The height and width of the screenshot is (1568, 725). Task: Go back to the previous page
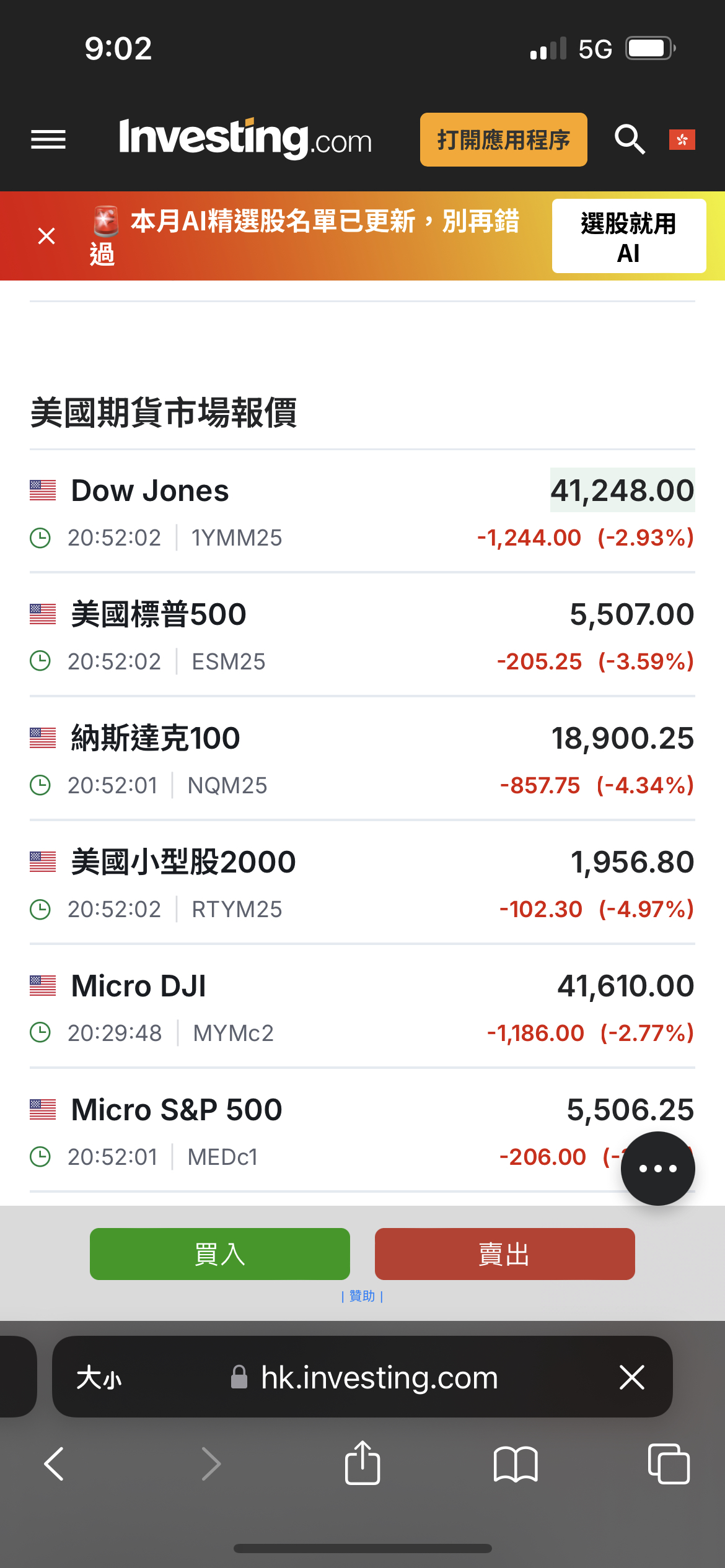pyautogui.click(x=55, y=1464)
